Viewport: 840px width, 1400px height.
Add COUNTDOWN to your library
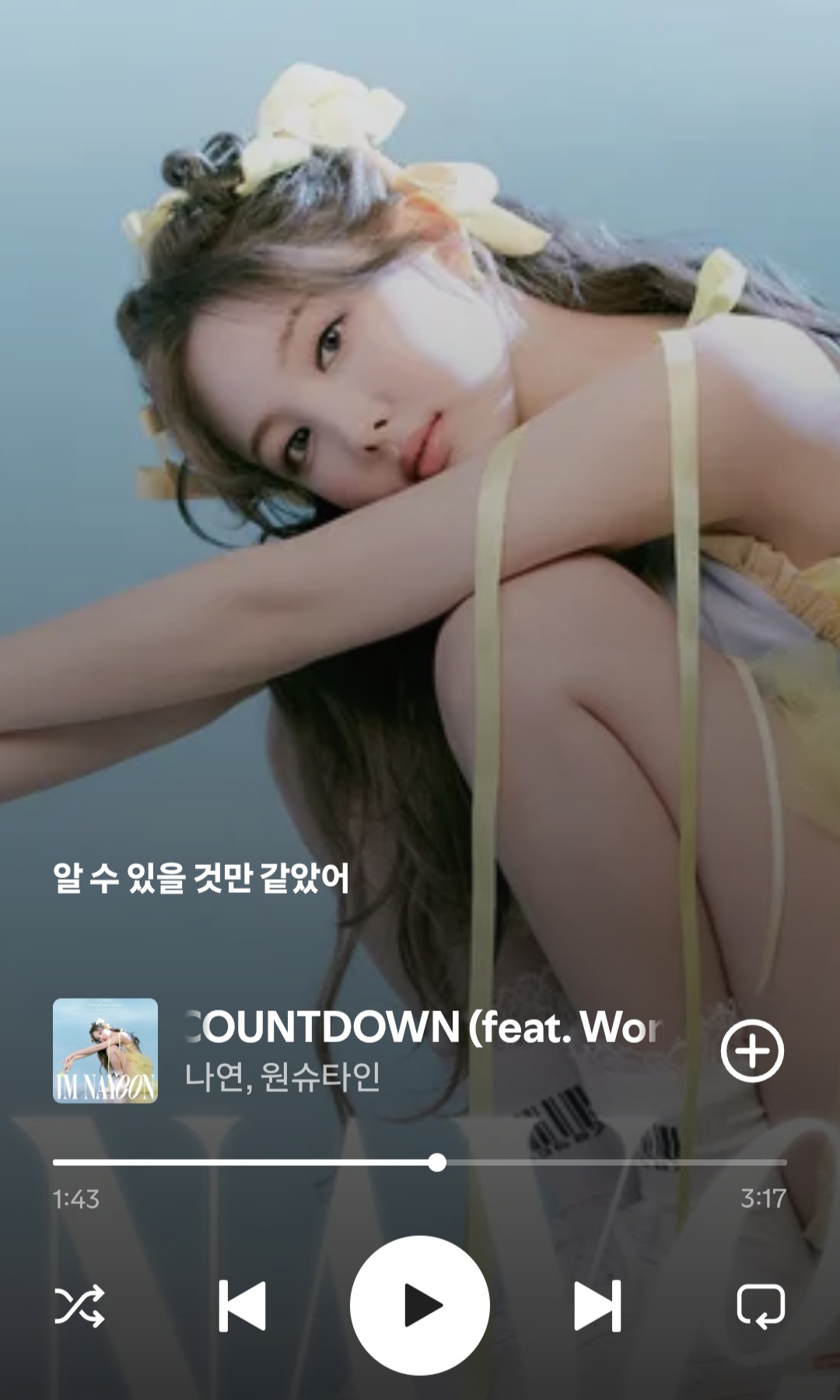751,1051
